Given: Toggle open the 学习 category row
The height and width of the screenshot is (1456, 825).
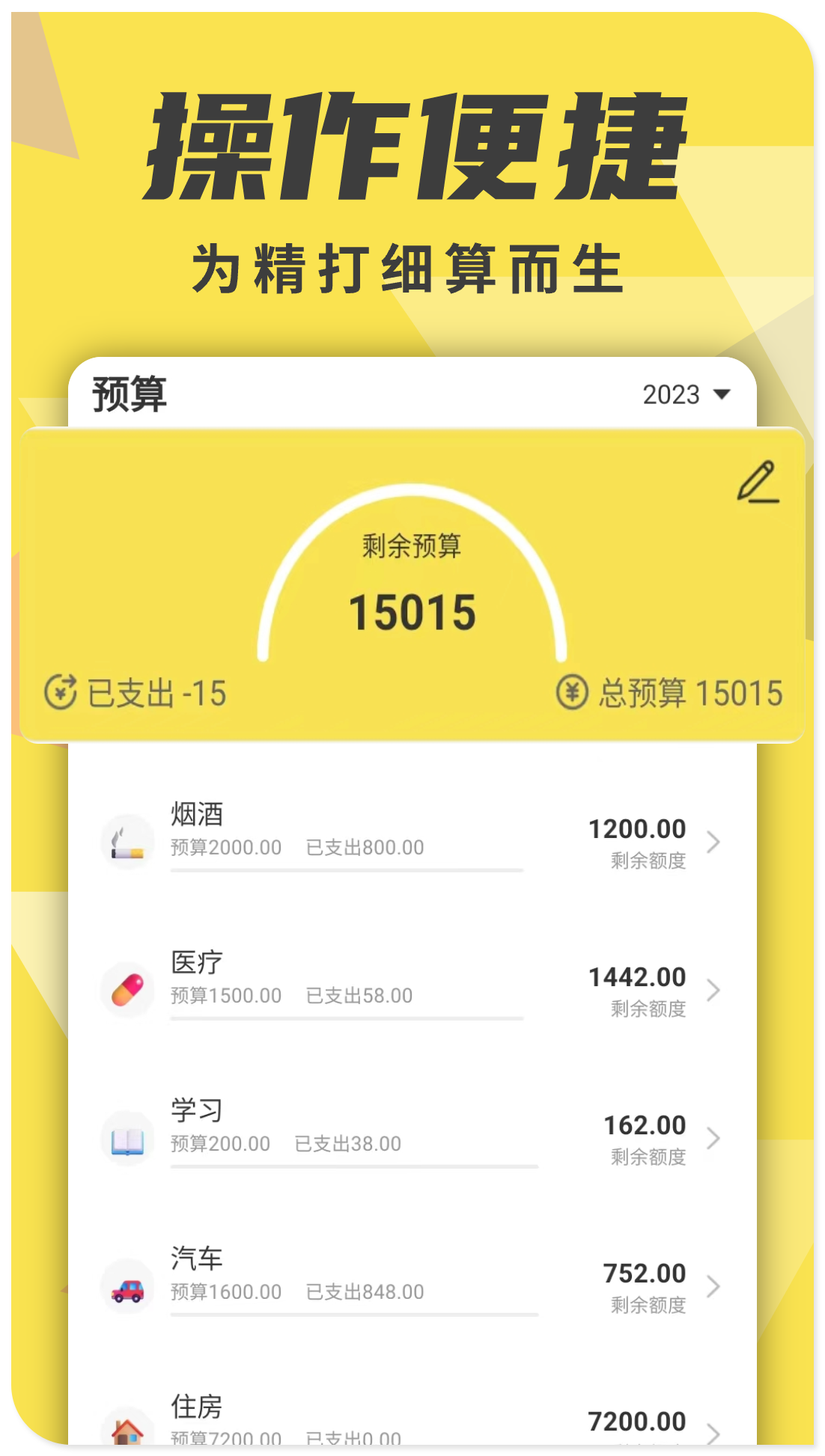Looking at the screenshot, I should click(x=712, y=1139).
